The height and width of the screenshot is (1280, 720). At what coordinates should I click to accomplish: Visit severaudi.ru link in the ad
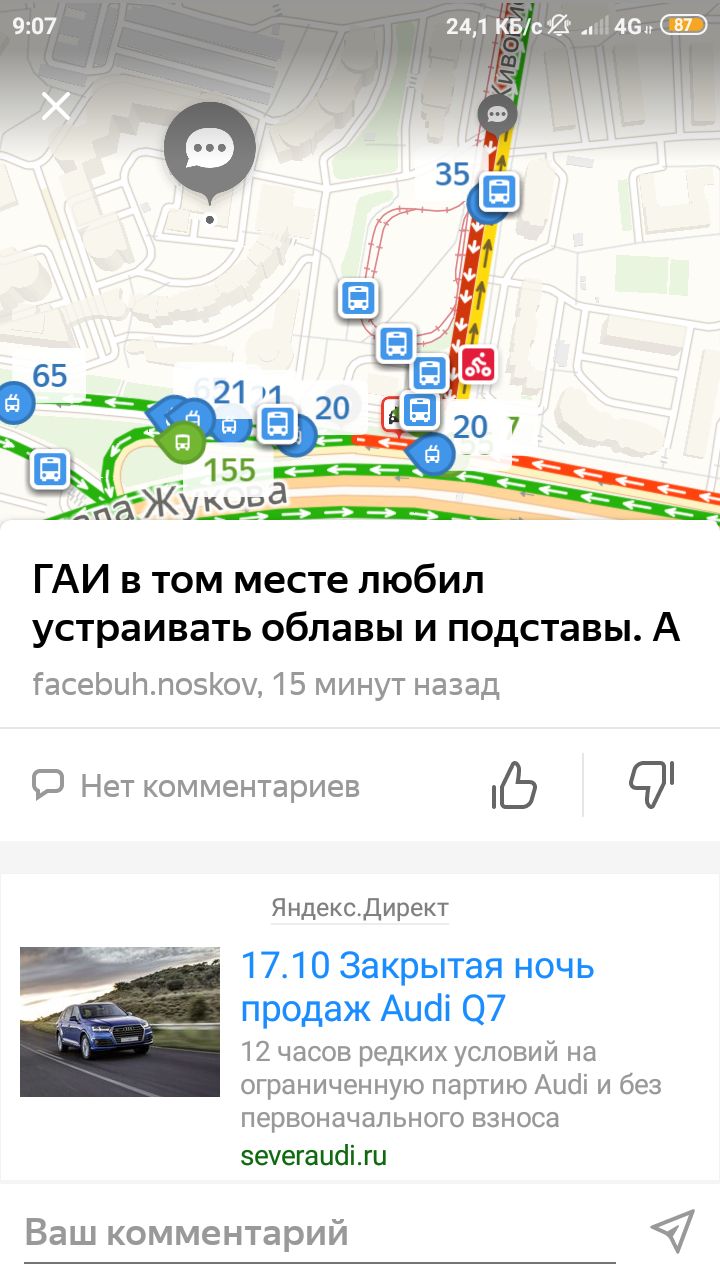(x=313, y=1156)
